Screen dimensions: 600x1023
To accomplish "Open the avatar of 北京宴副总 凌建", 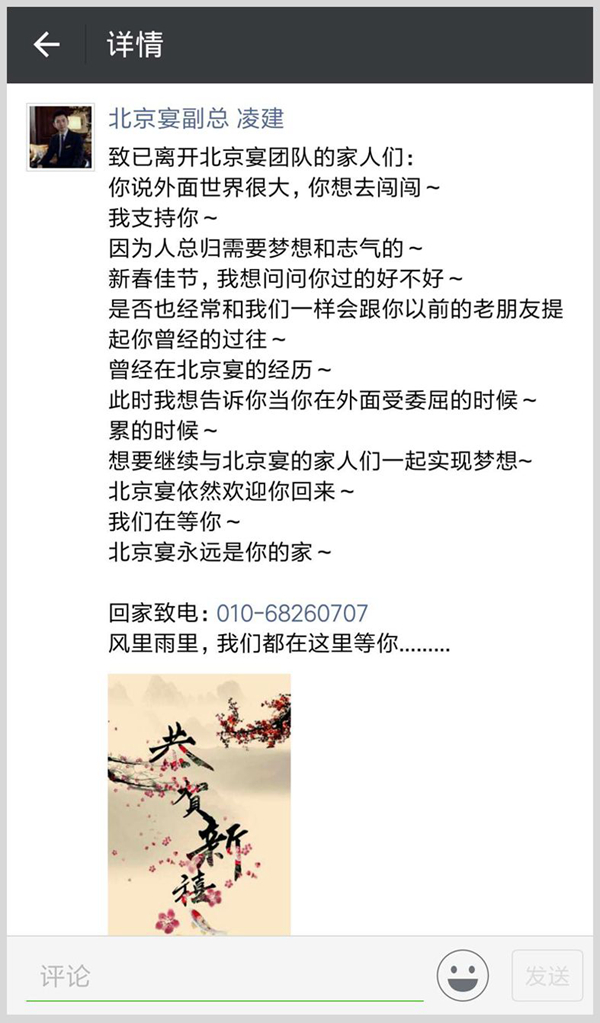I will [59, 136].
